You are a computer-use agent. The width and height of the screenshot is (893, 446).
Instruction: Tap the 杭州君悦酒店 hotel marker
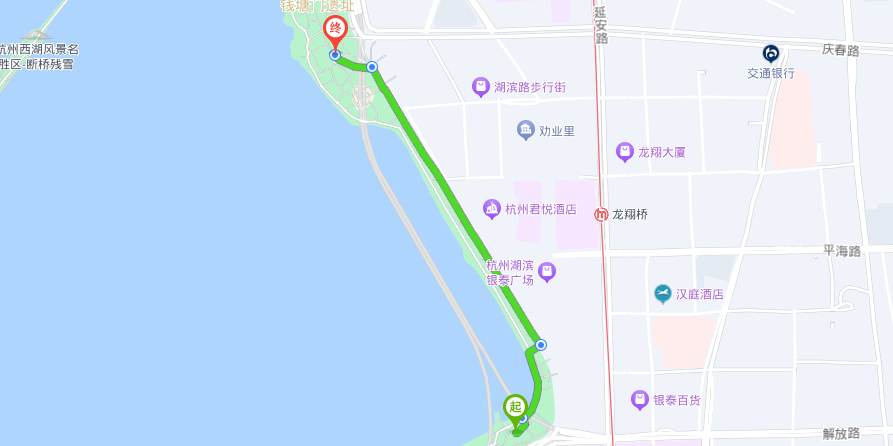(492, 209)
